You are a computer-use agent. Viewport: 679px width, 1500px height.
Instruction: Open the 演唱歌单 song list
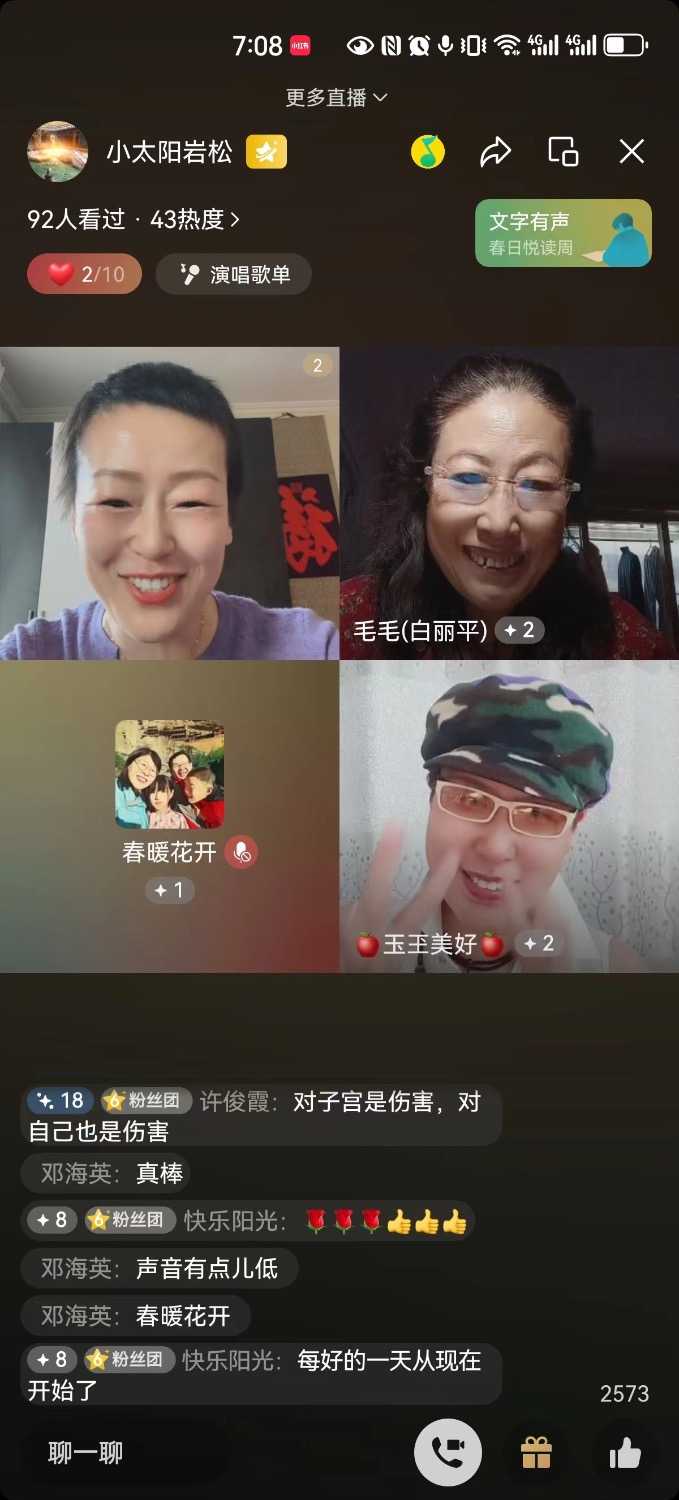point(233,274)
